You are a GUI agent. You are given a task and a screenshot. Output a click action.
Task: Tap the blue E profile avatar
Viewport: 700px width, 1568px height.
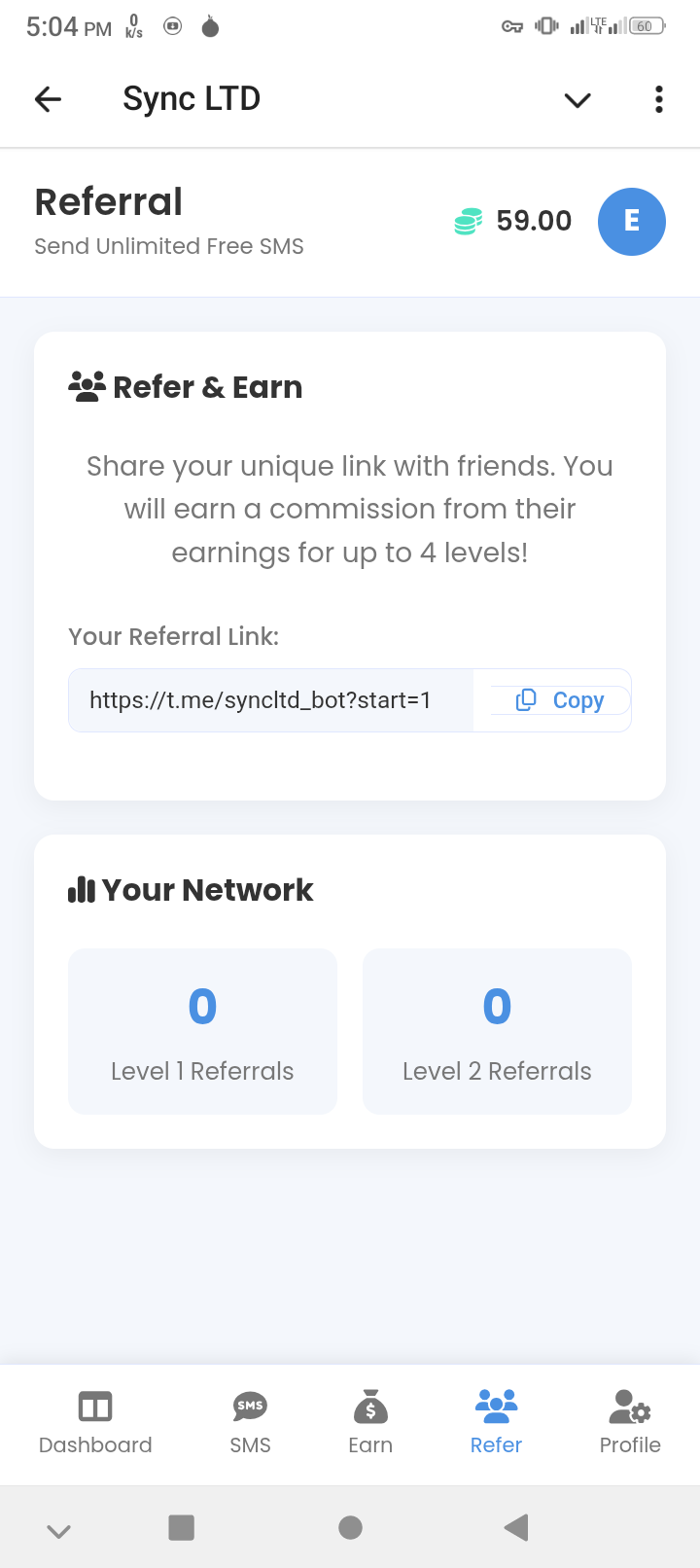(x=631, y=222)
